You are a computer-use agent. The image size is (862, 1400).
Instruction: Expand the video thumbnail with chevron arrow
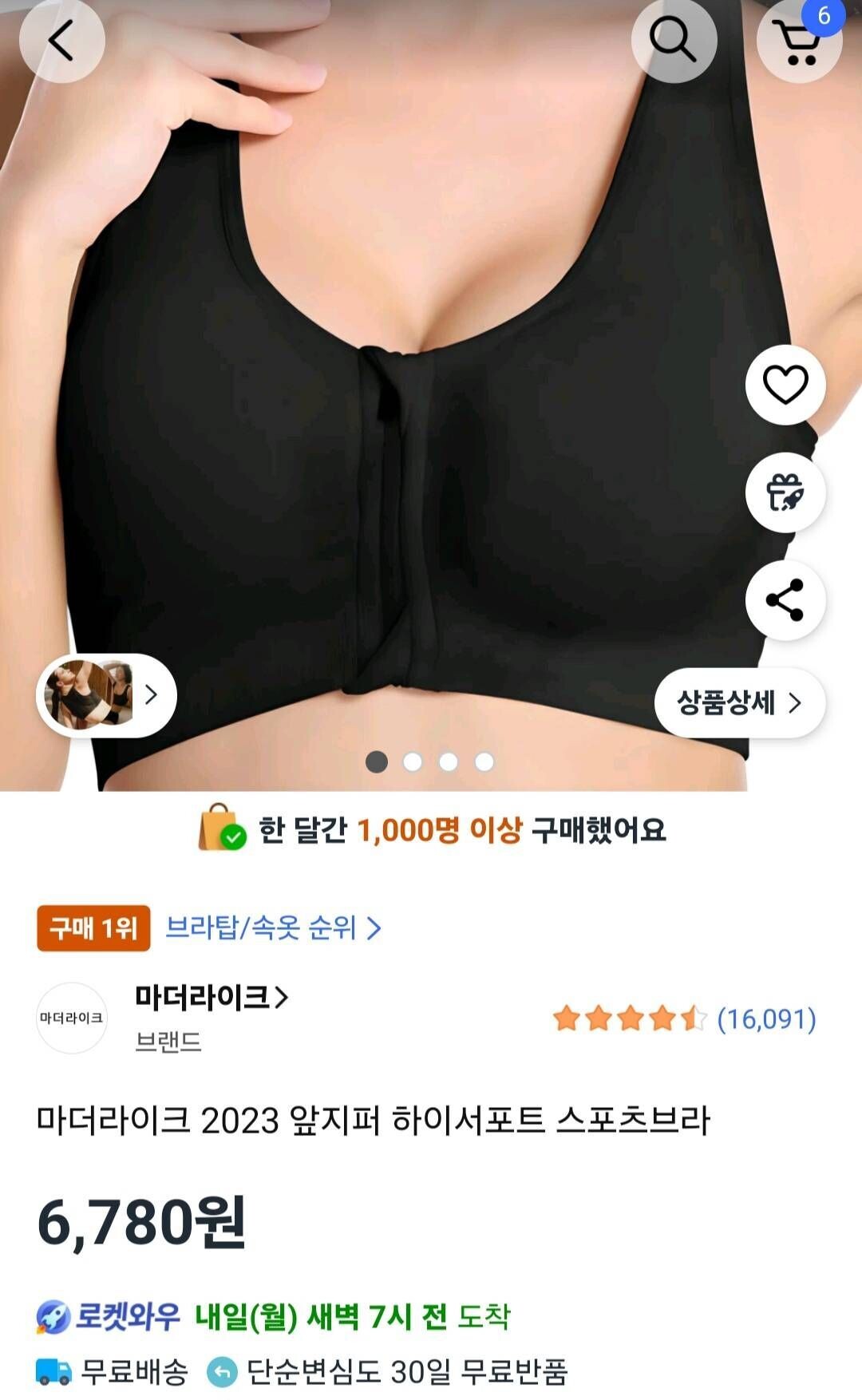150,695
